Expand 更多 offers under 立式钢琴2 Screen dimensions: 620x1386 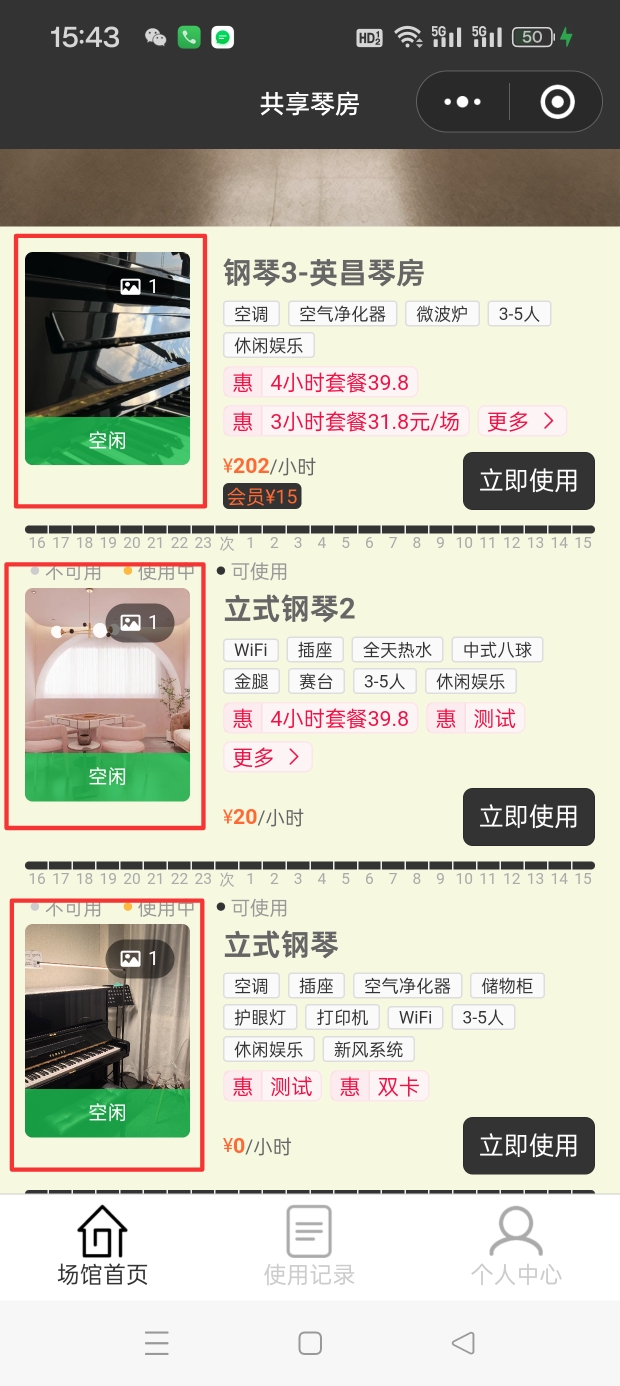267,757
